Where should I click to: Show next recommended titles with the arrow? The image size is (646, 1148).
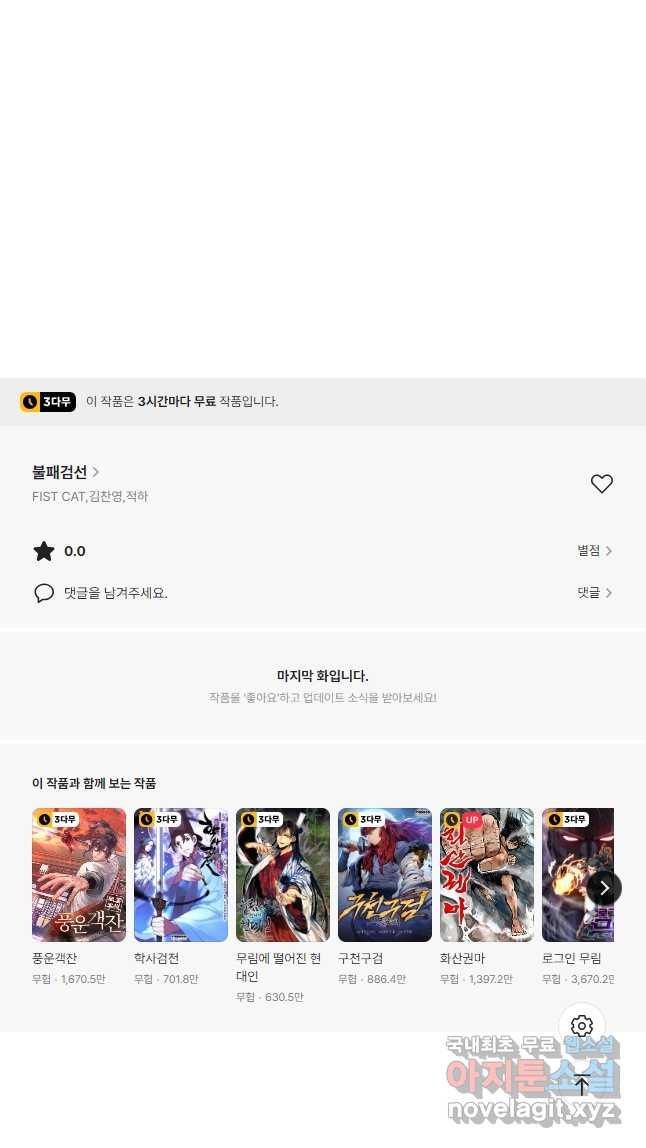[604, 888]
